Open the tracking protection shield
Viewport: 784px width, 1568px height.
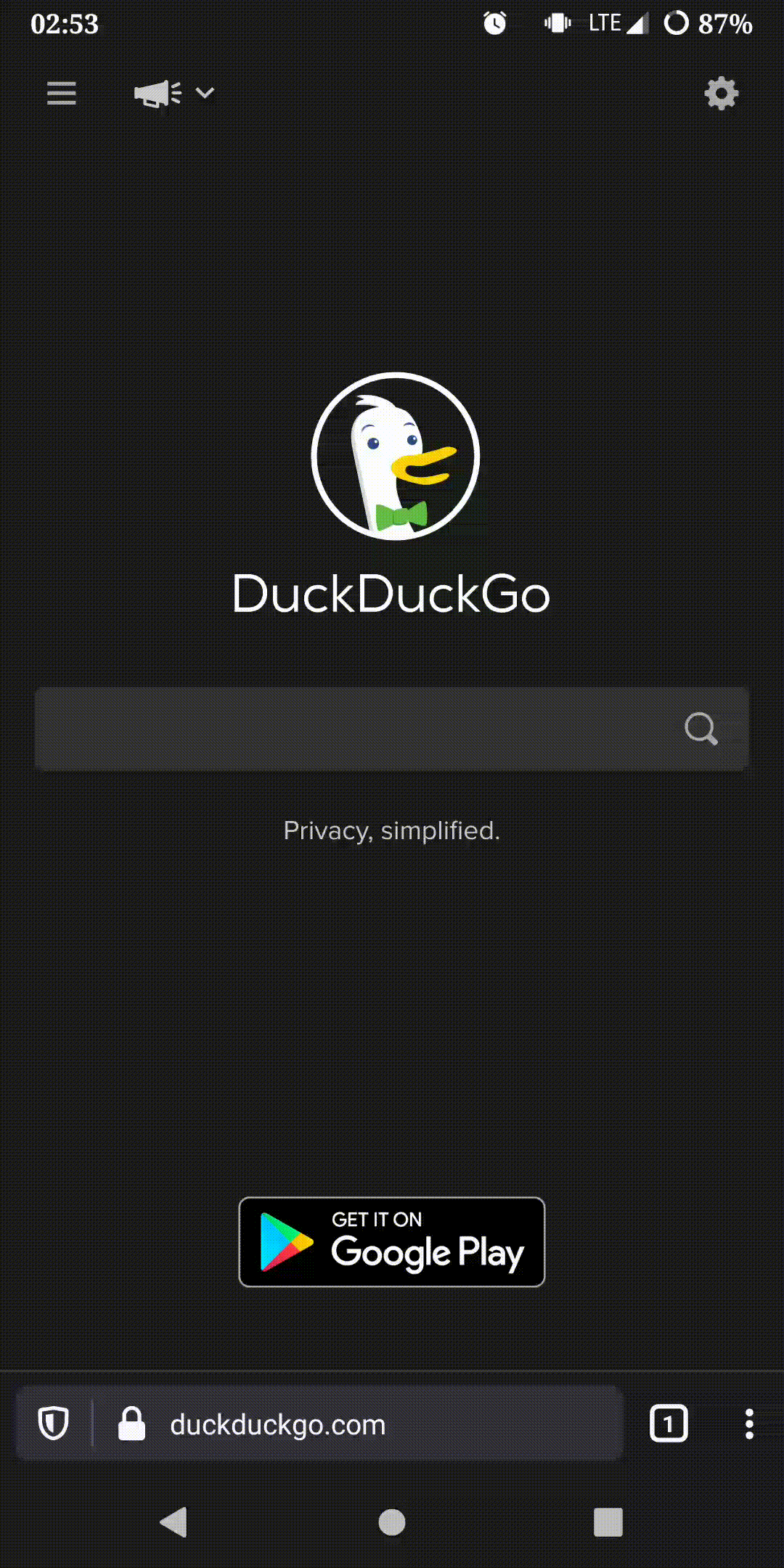click(x=54, y=1424)
